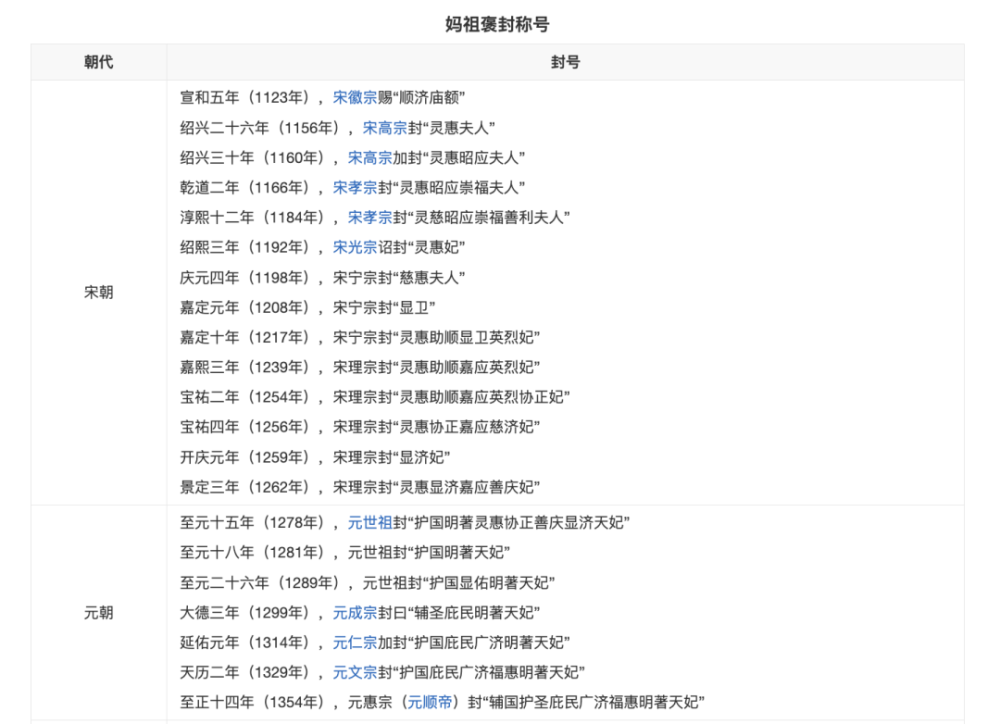Open the 宋光宗 link
1000x724 pixels.
point(355,247)
